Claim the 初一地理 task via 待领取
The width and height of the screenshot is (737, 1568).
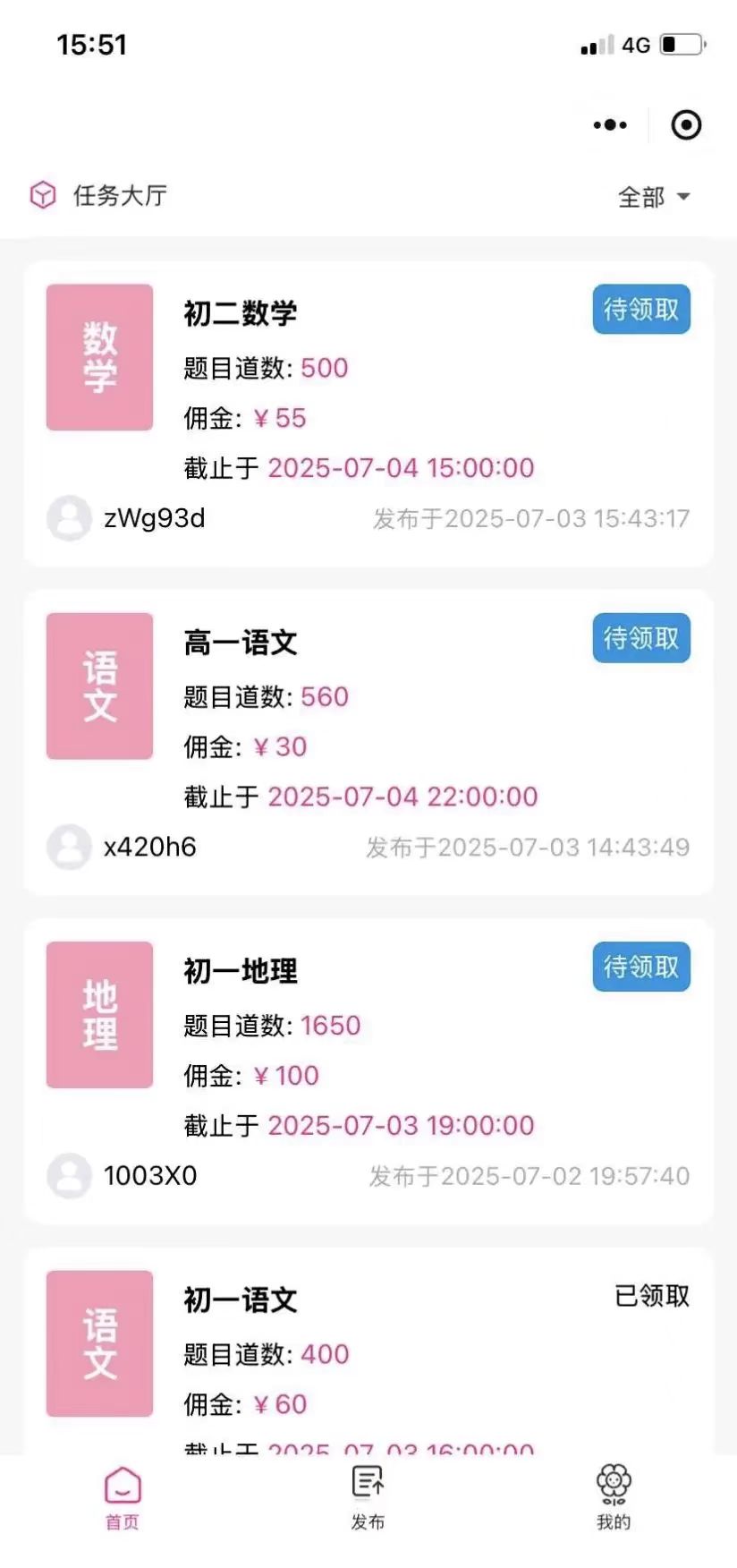641,967
